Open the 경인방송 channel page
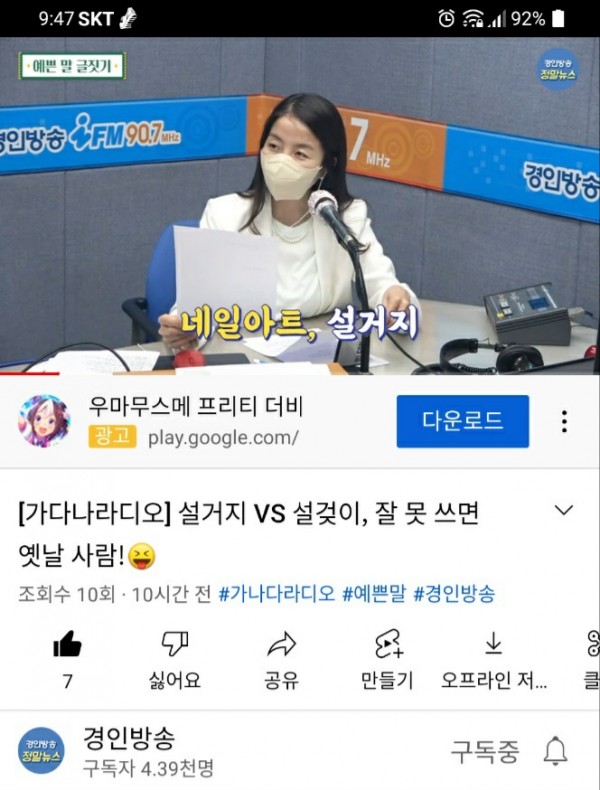600x790 pixels. 130,750
